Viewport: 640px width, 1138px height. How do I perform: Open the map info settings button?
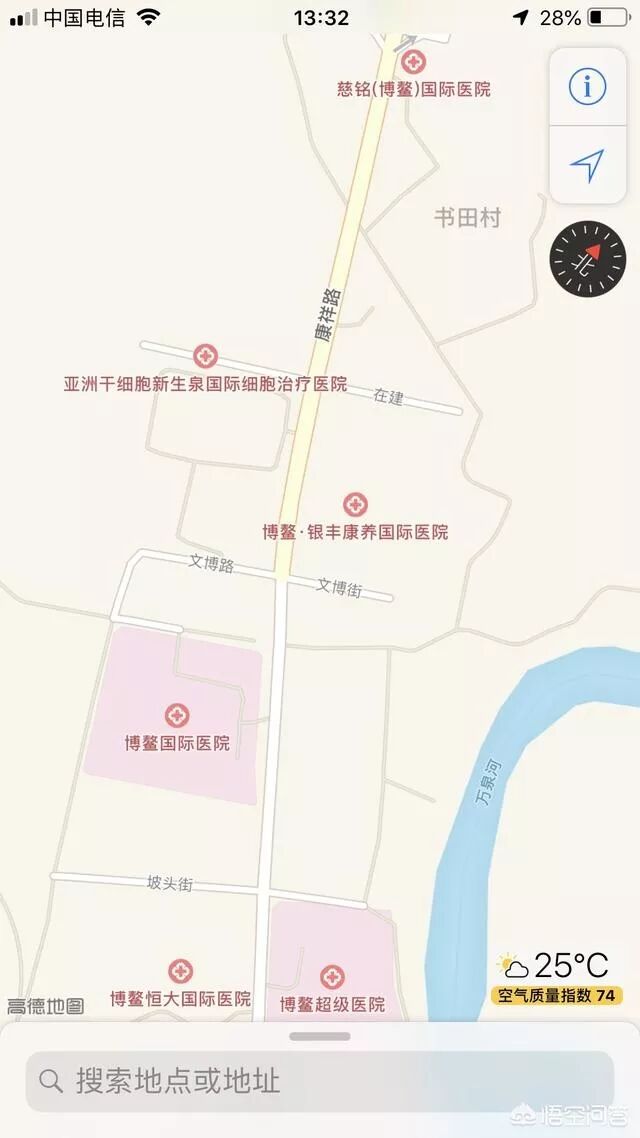point(587,87)
